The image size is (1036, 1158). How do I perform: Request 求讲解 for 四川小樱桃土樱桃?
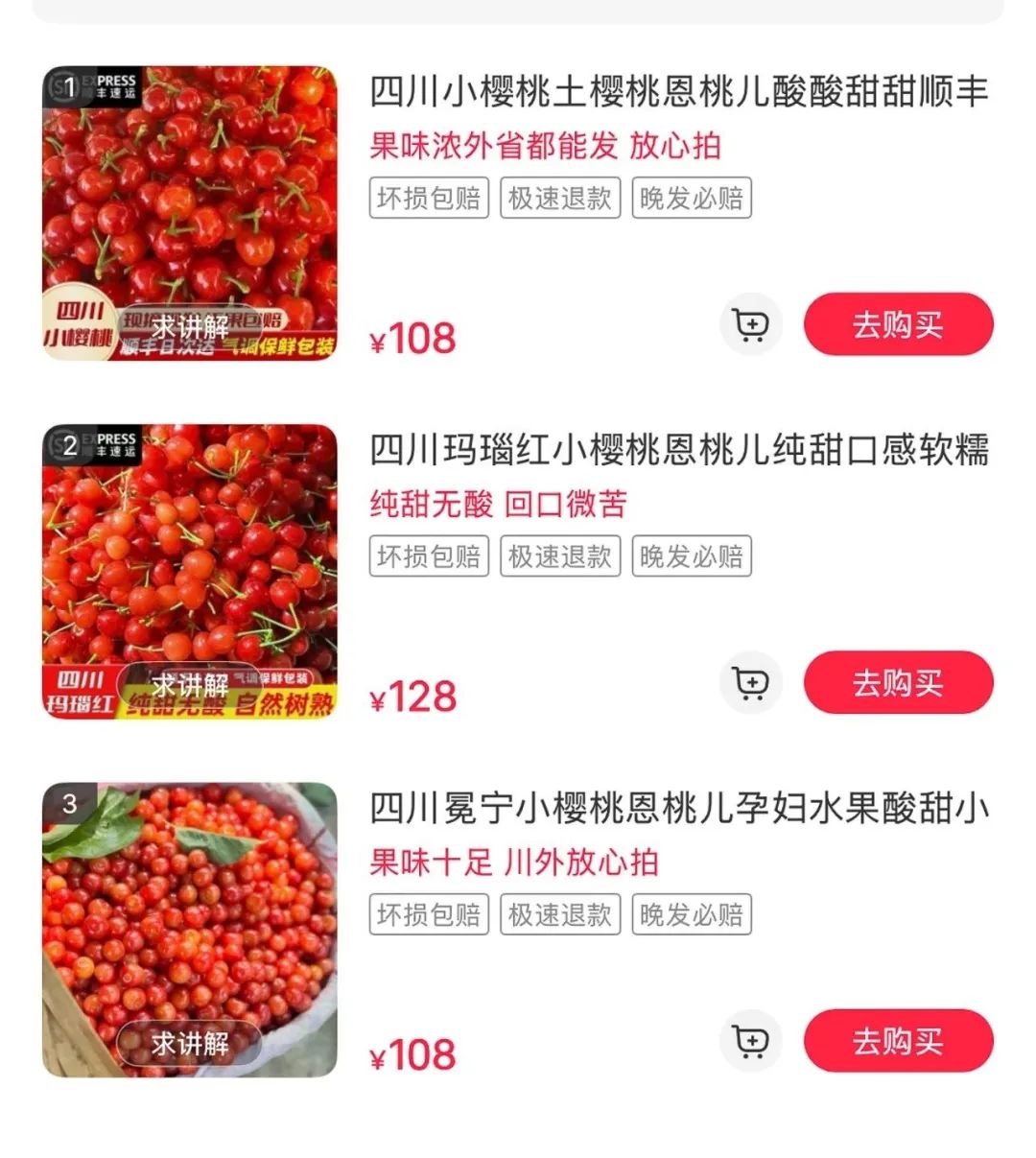[189, 326]
